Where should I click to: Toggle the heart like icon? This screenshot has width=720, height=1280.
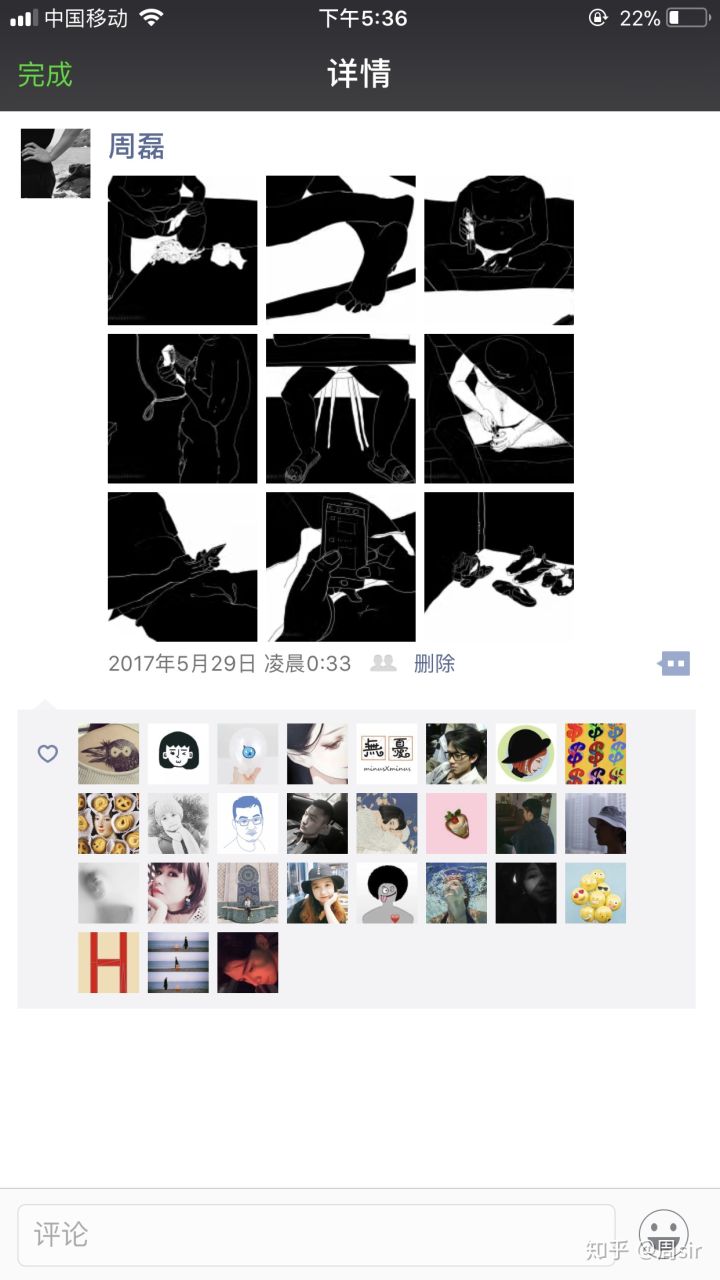47,754
